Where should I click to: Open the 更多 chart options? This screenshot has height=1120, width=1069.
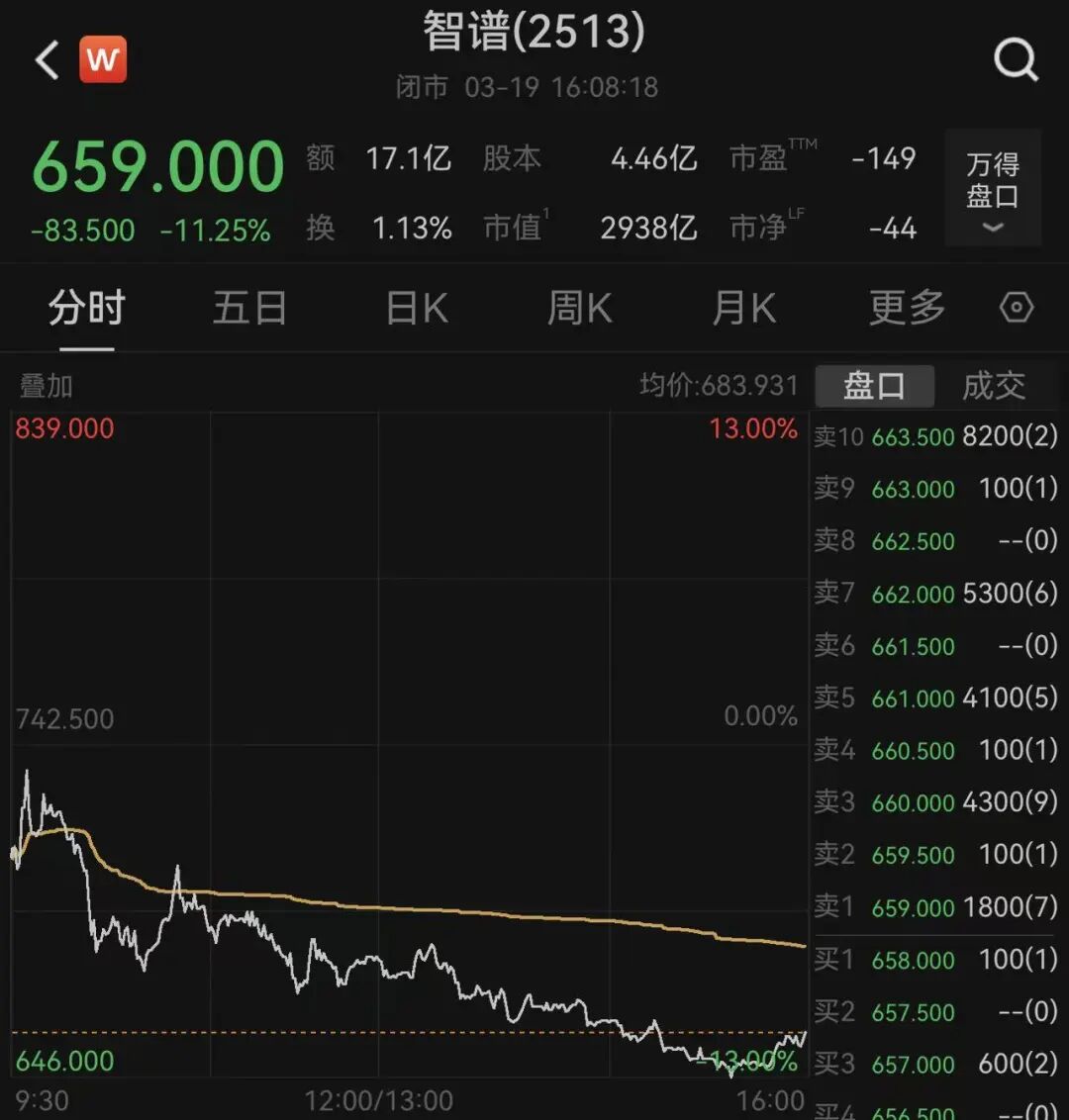[x=907, y=309]
